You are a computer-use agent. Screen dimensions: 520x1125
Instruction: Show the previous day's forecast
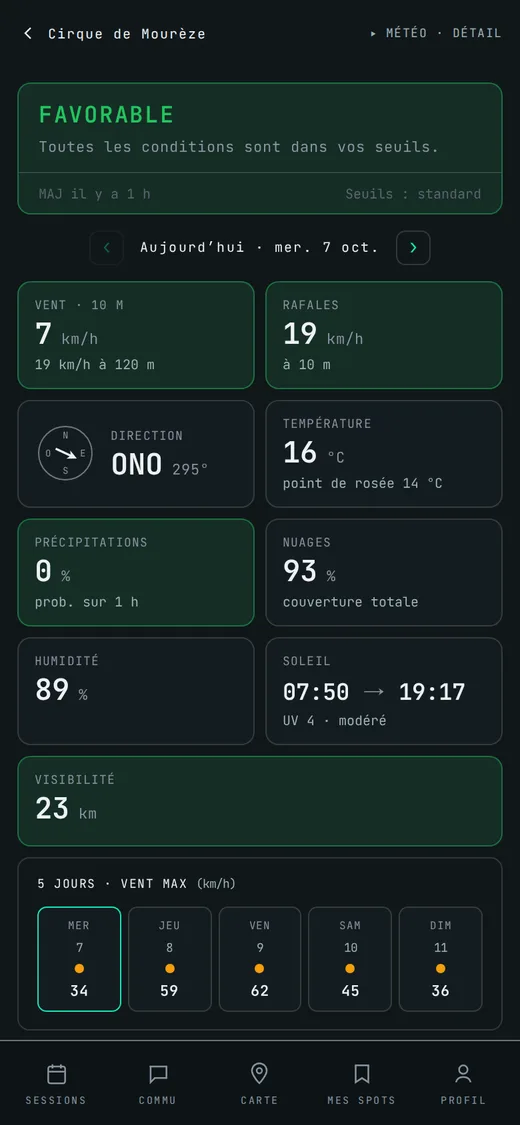[107, 248]
